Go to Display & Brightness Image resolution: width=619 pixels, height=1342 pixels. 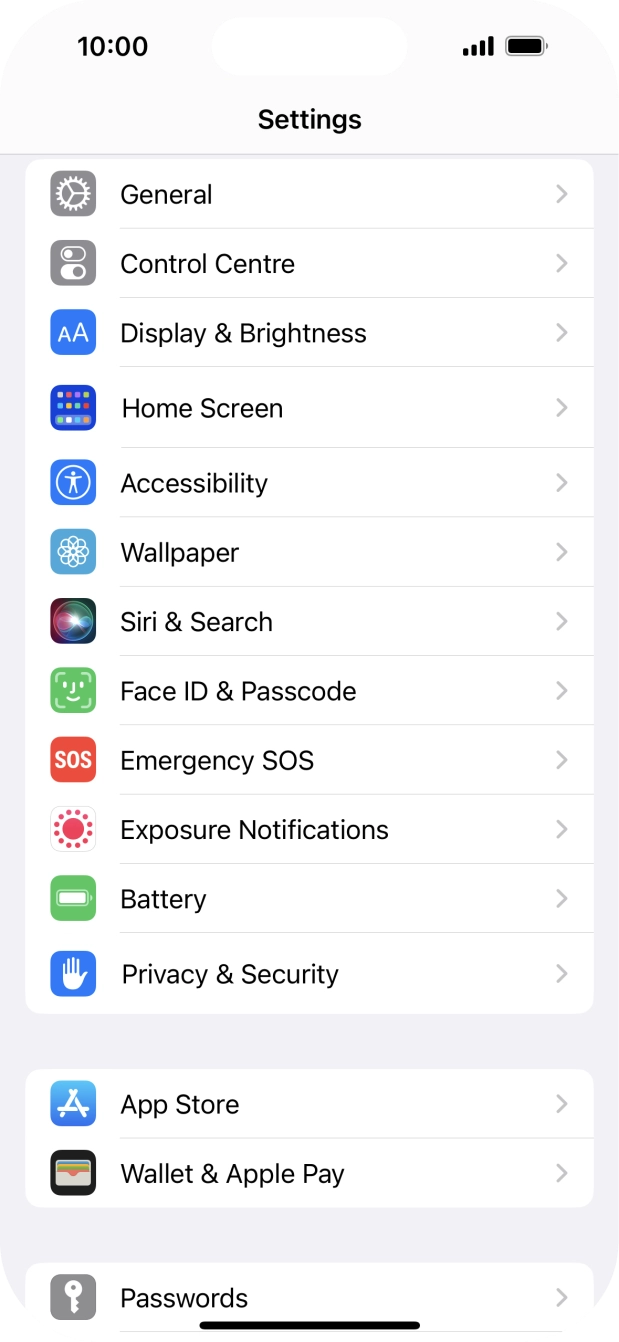(309, 333)
